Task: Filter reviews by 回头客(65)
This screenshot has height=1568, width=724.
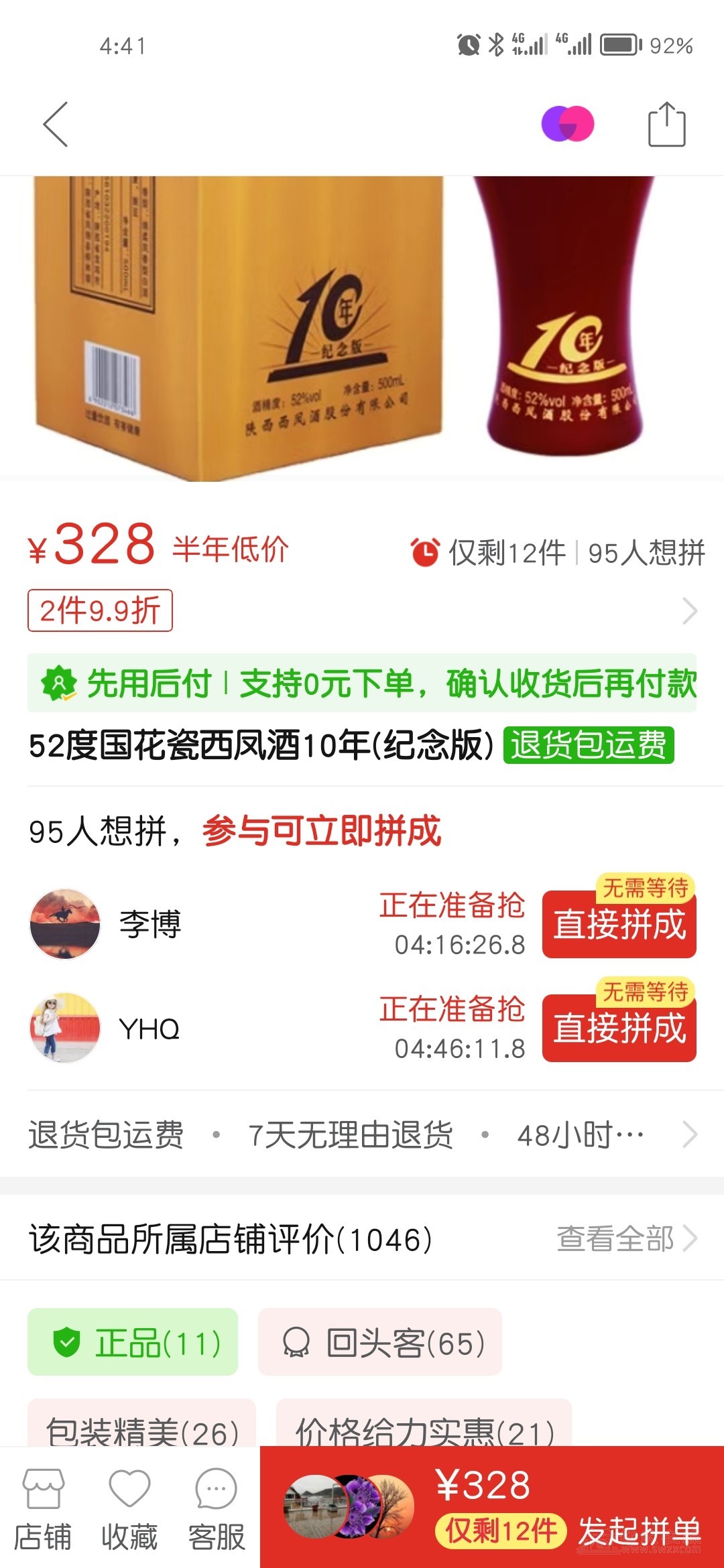Action: 380,1342
